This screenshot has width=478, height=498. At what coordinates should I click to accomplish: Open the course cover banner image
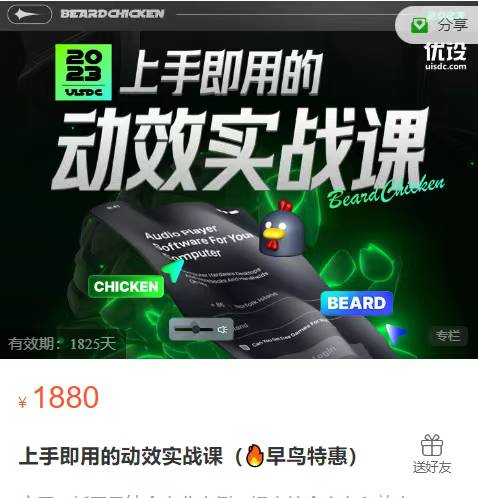pyautogui.click(x=239, y=180)
